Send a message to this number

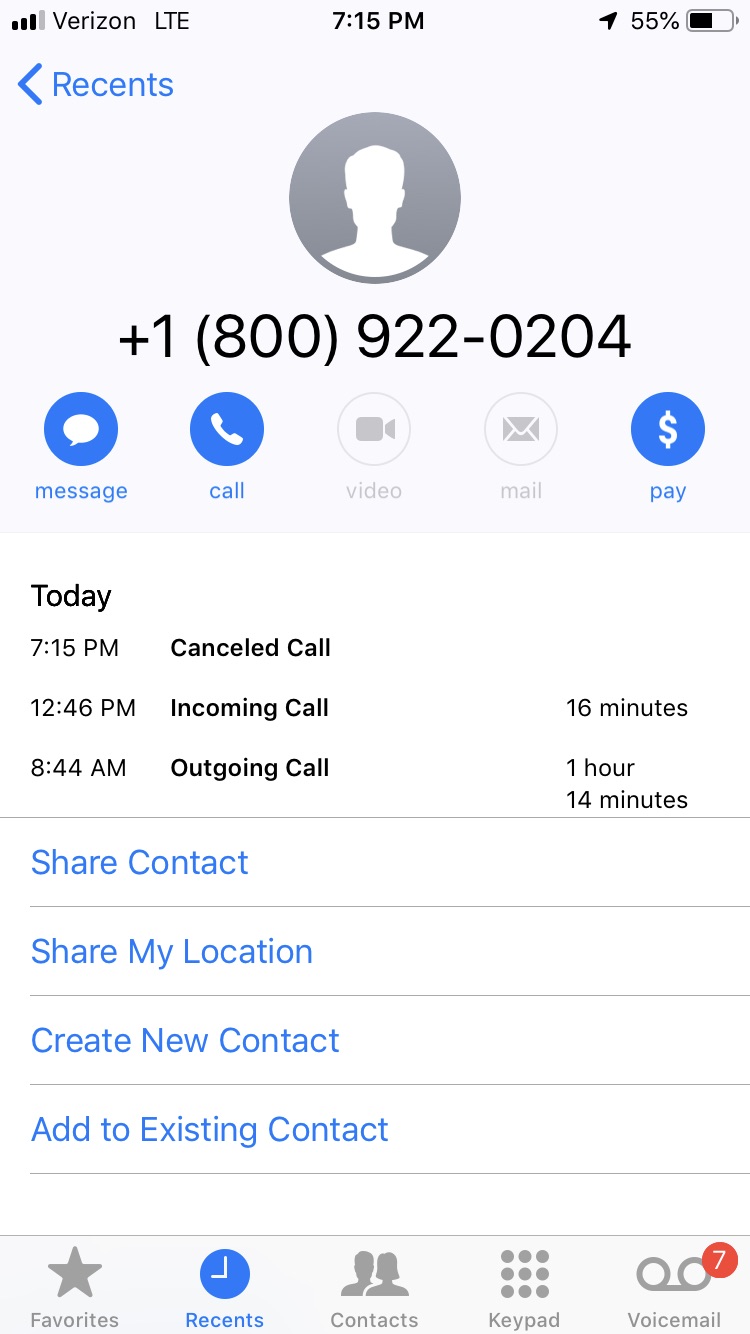point(81,430)
